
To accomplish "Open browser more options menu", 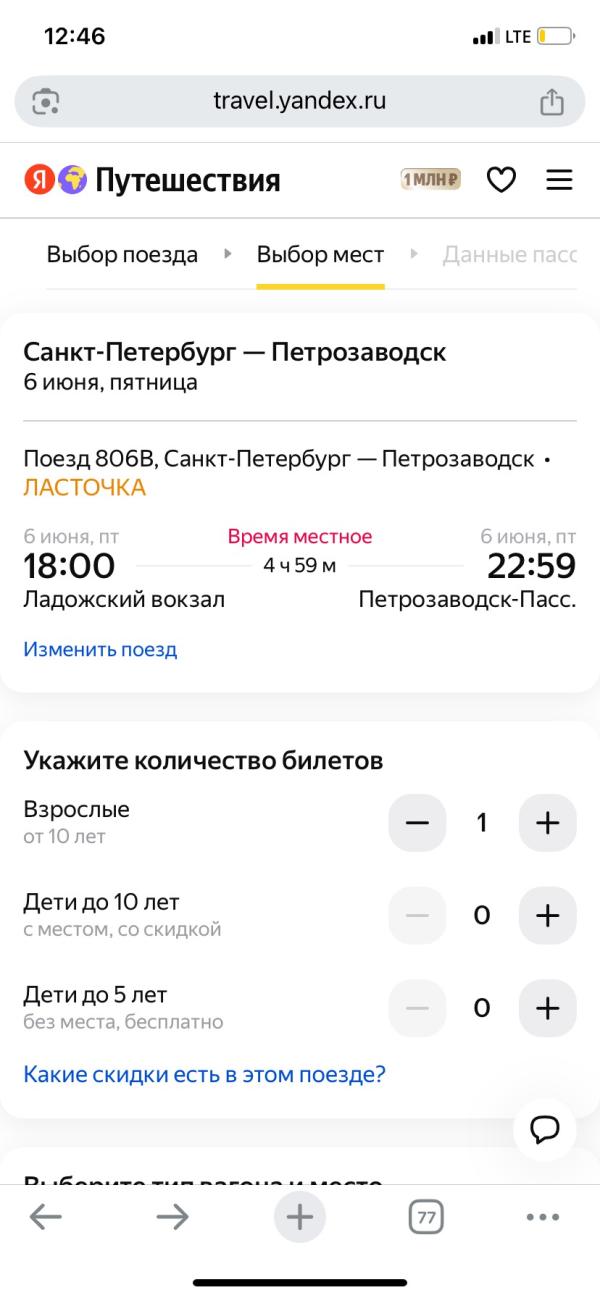I will (542, 1217).
